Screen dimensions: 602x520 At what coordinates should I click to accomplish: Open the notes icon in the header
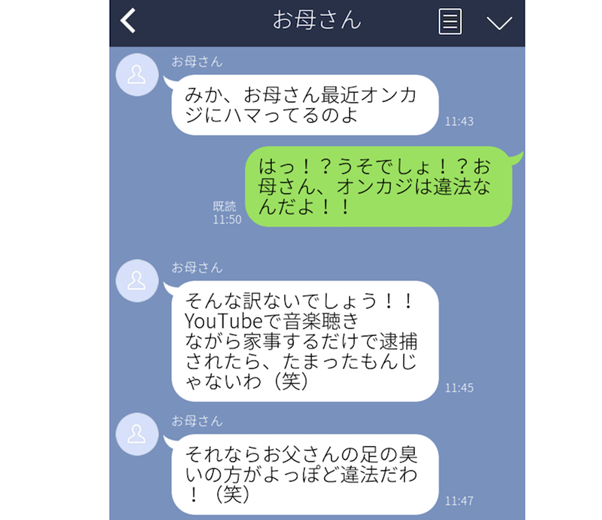pyautogui.click(x=450, y=22)
